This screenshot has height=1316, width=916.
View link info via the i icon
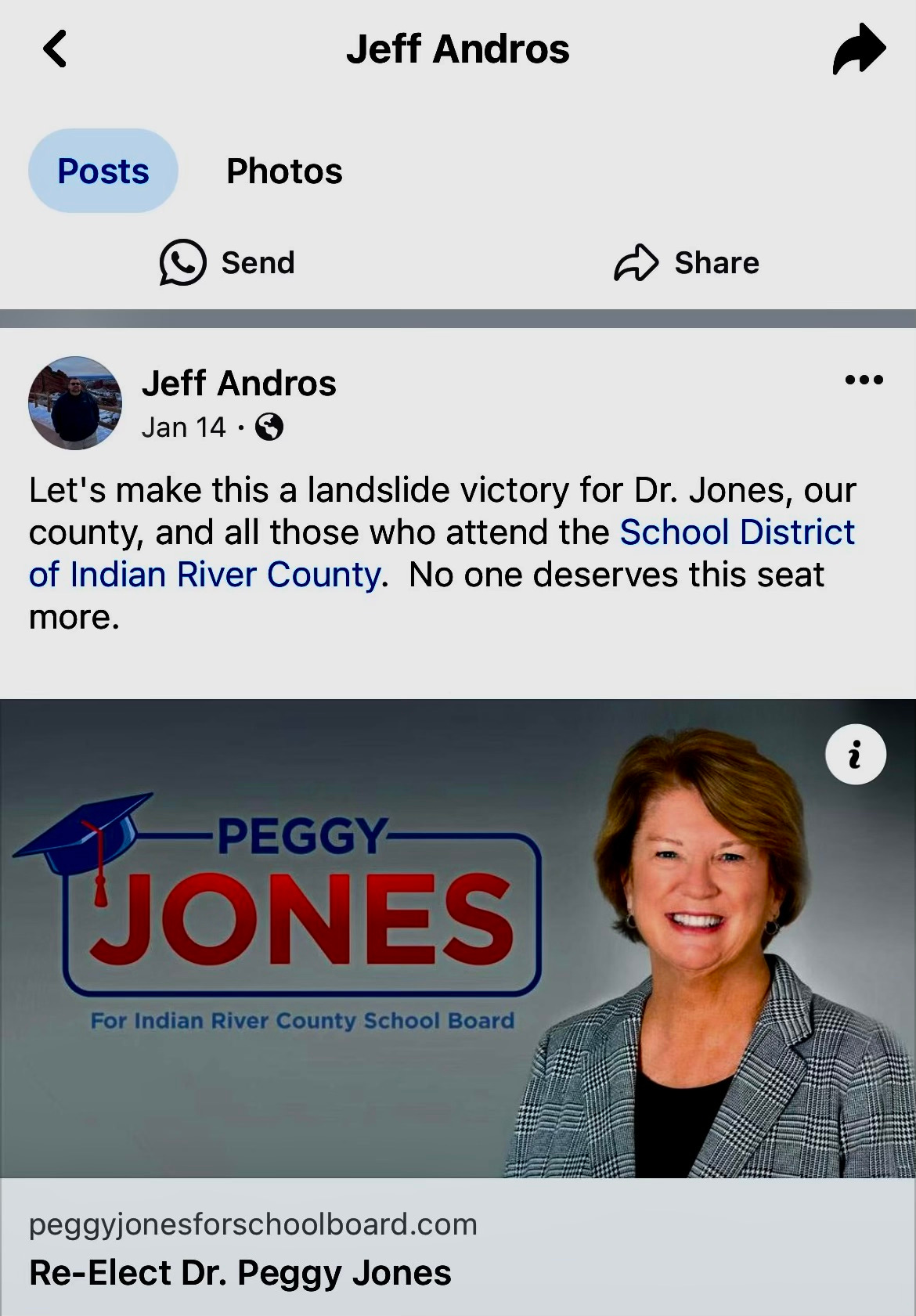click(x=855, y=755)
